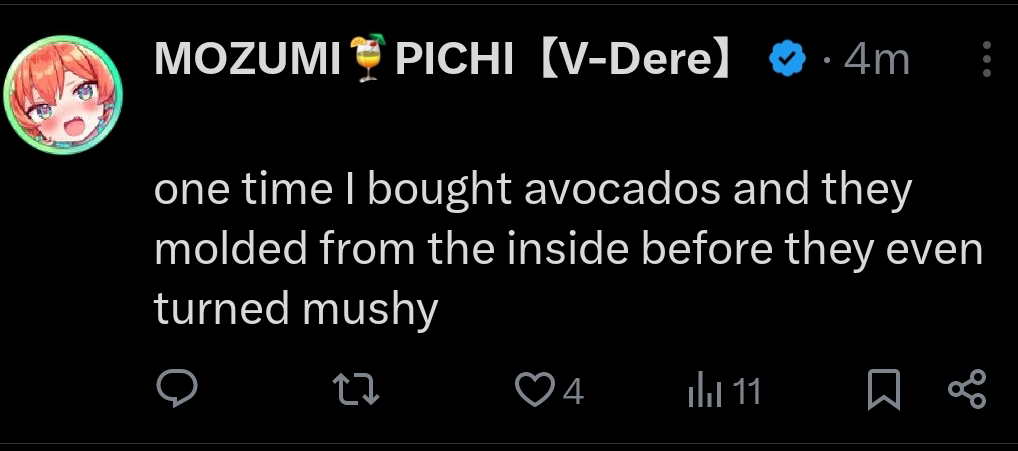Open the tweet's three-dot overflow menu
This screenshot has width=1018, height=451.
point(986,60)
